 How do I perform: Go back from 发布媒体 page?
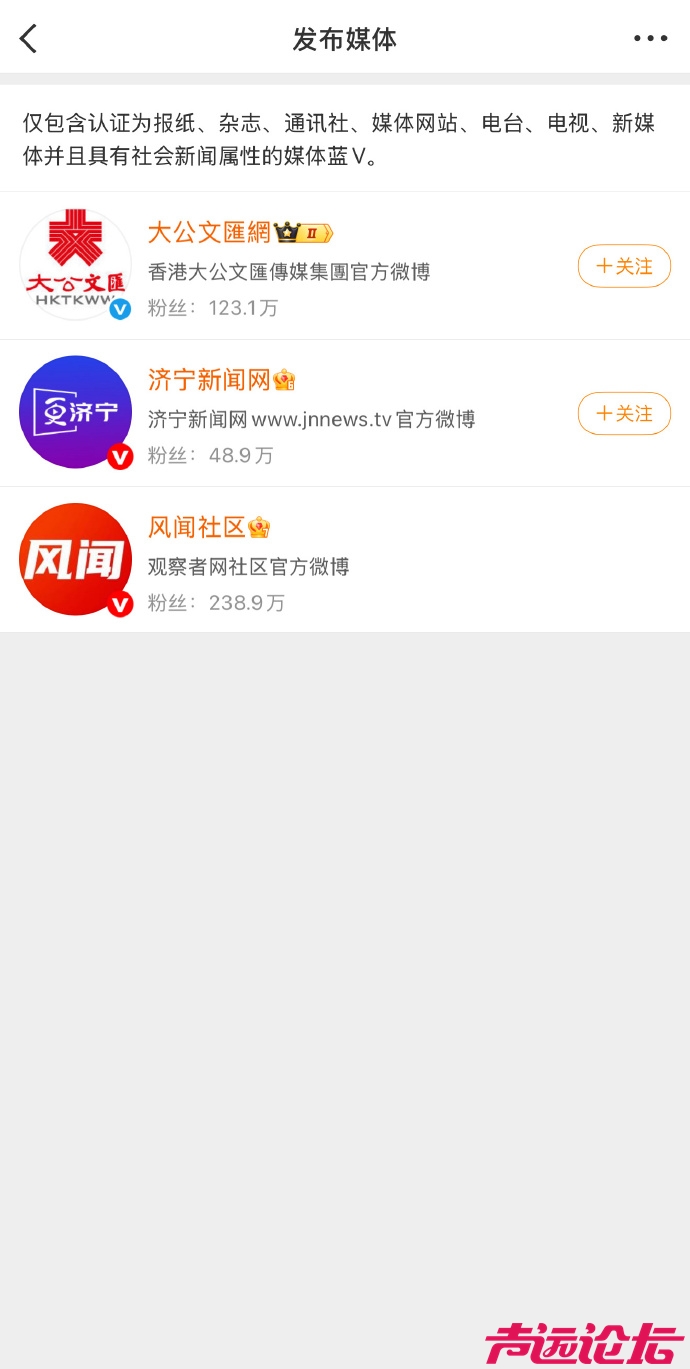pos(28,39)
